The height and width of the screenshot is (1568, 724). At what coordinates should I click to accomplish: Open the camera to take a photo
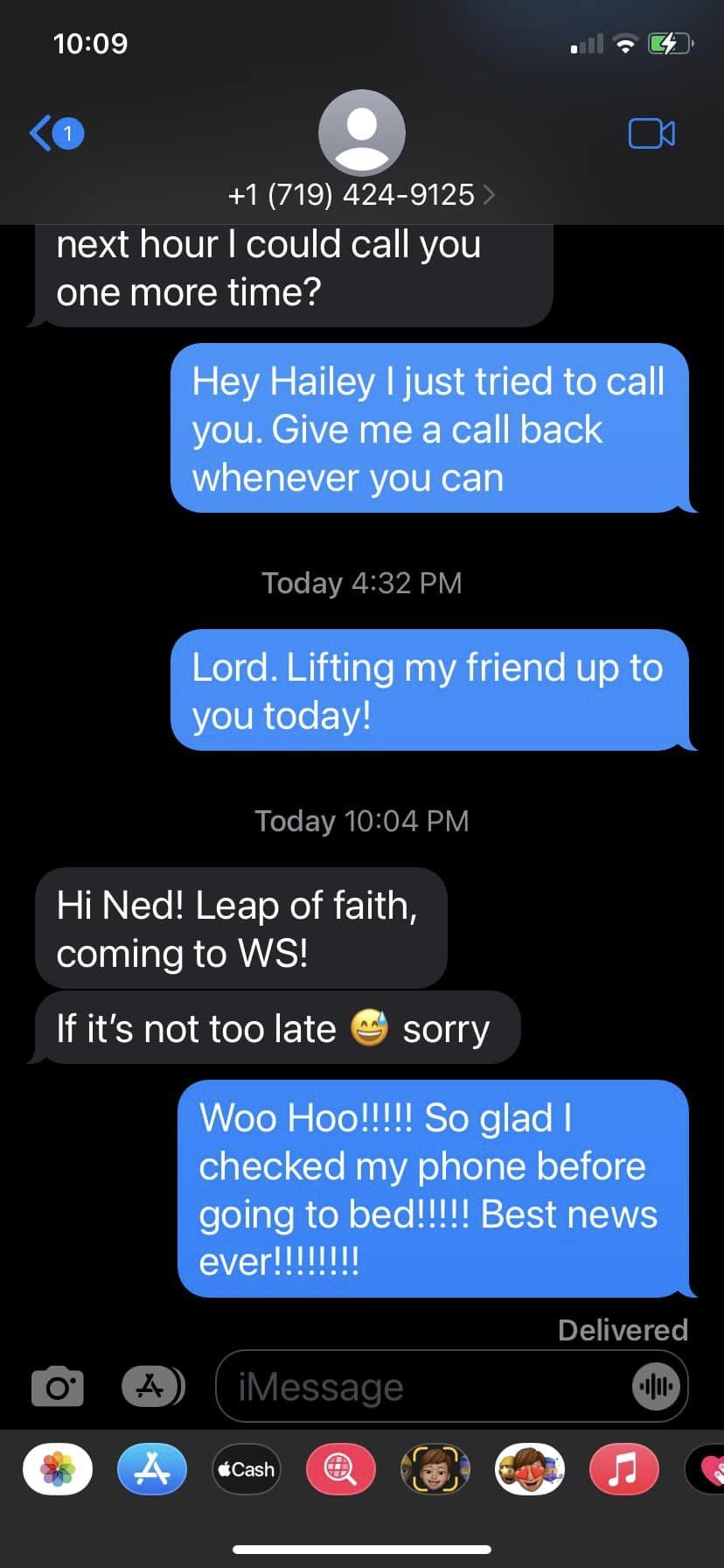58,1387
